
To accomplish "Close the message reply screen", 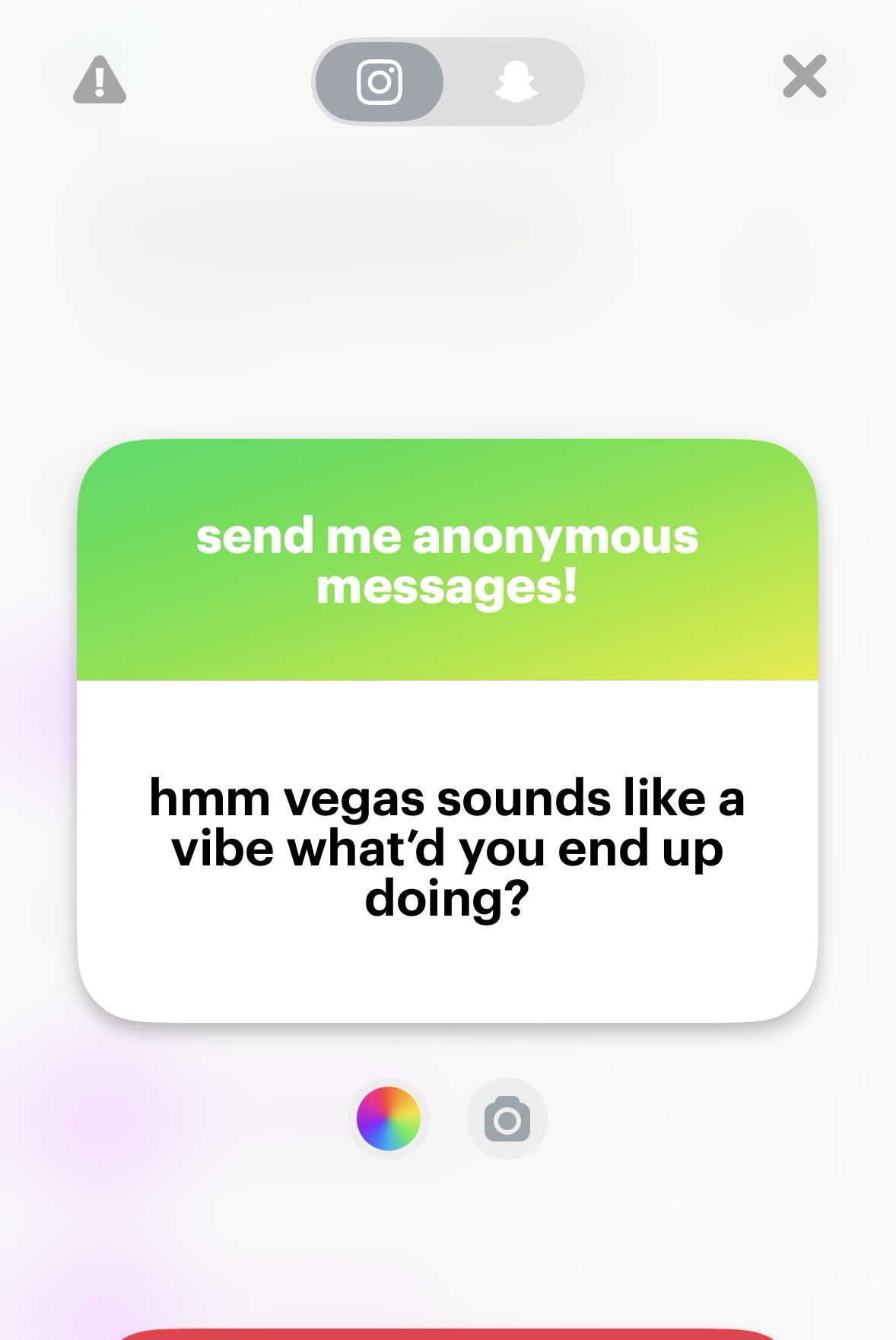I will click(804, 77).
